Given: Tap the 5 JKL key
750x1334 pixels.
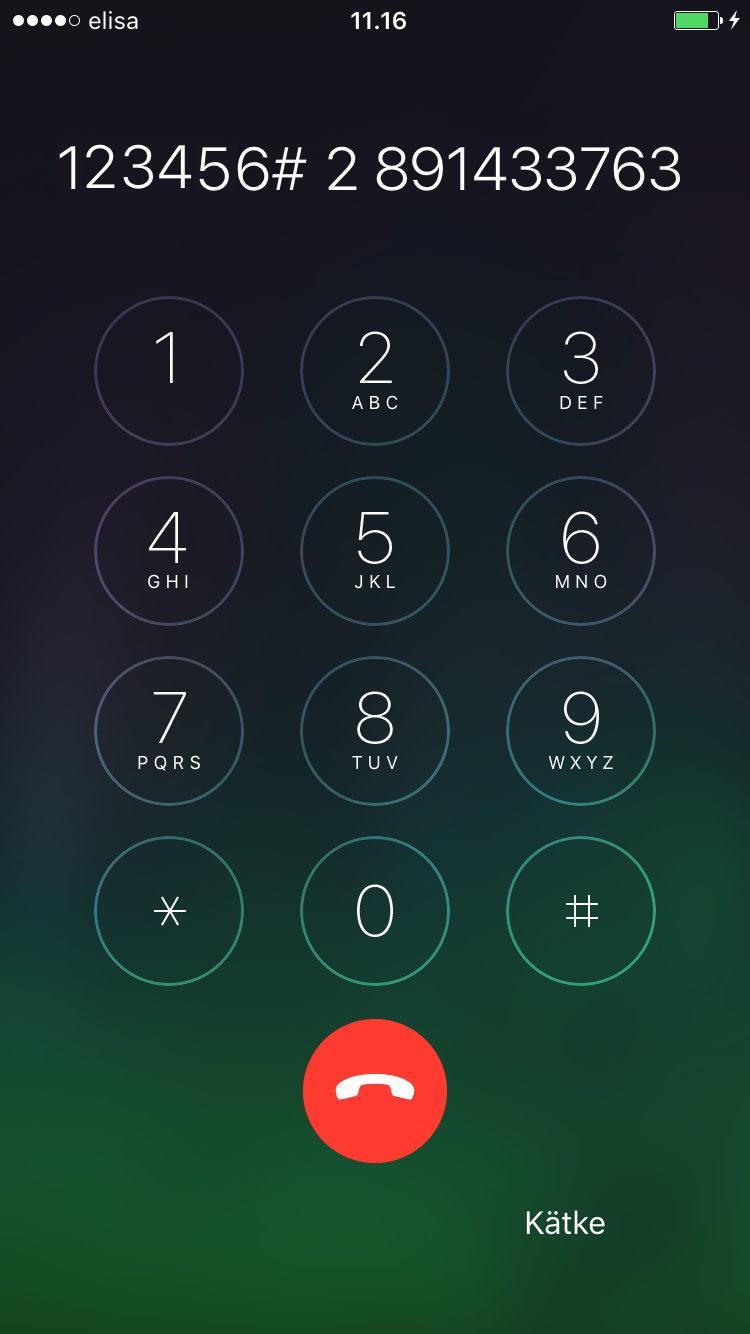Looking at the screenshot, I should pos(375,551).
